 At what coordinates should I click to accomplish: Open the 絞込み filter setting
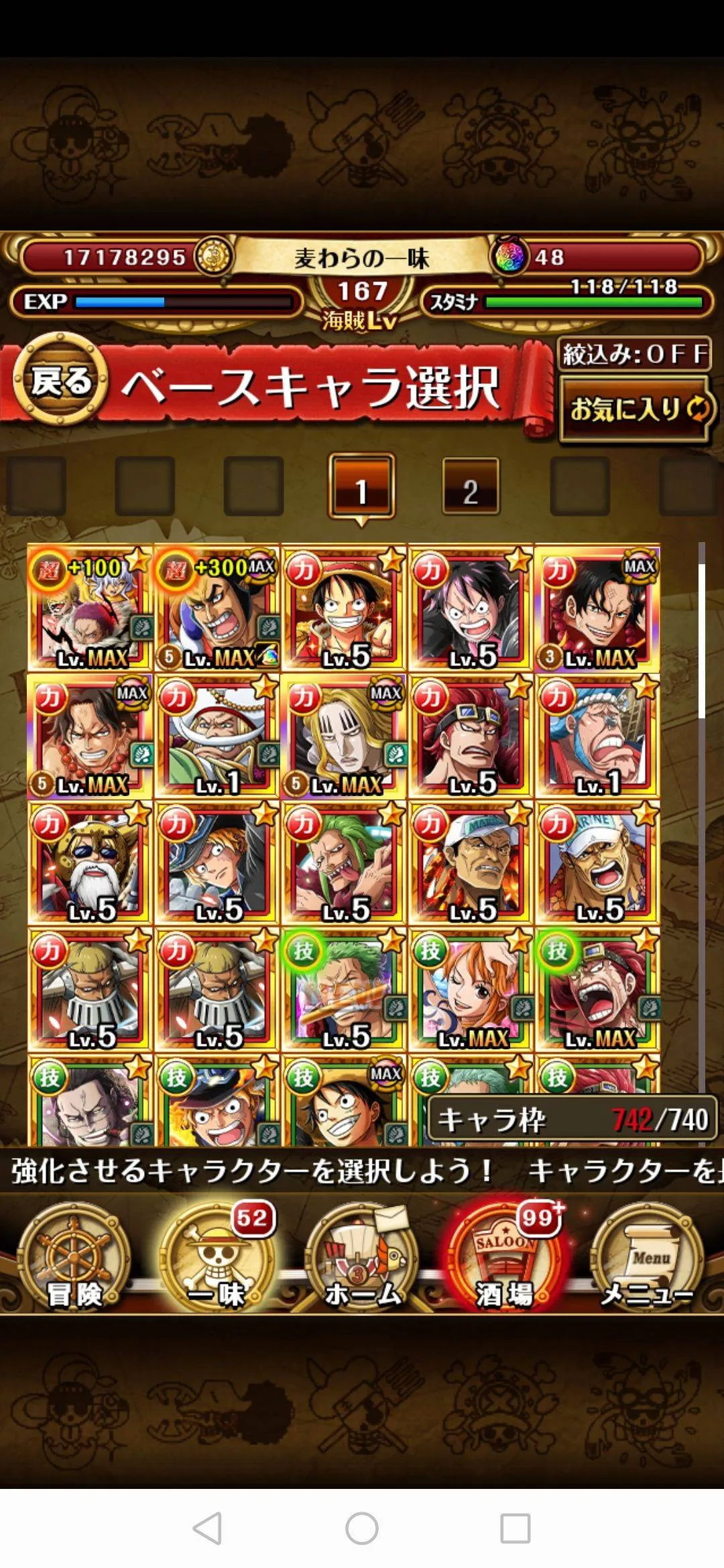pos(633,354)
